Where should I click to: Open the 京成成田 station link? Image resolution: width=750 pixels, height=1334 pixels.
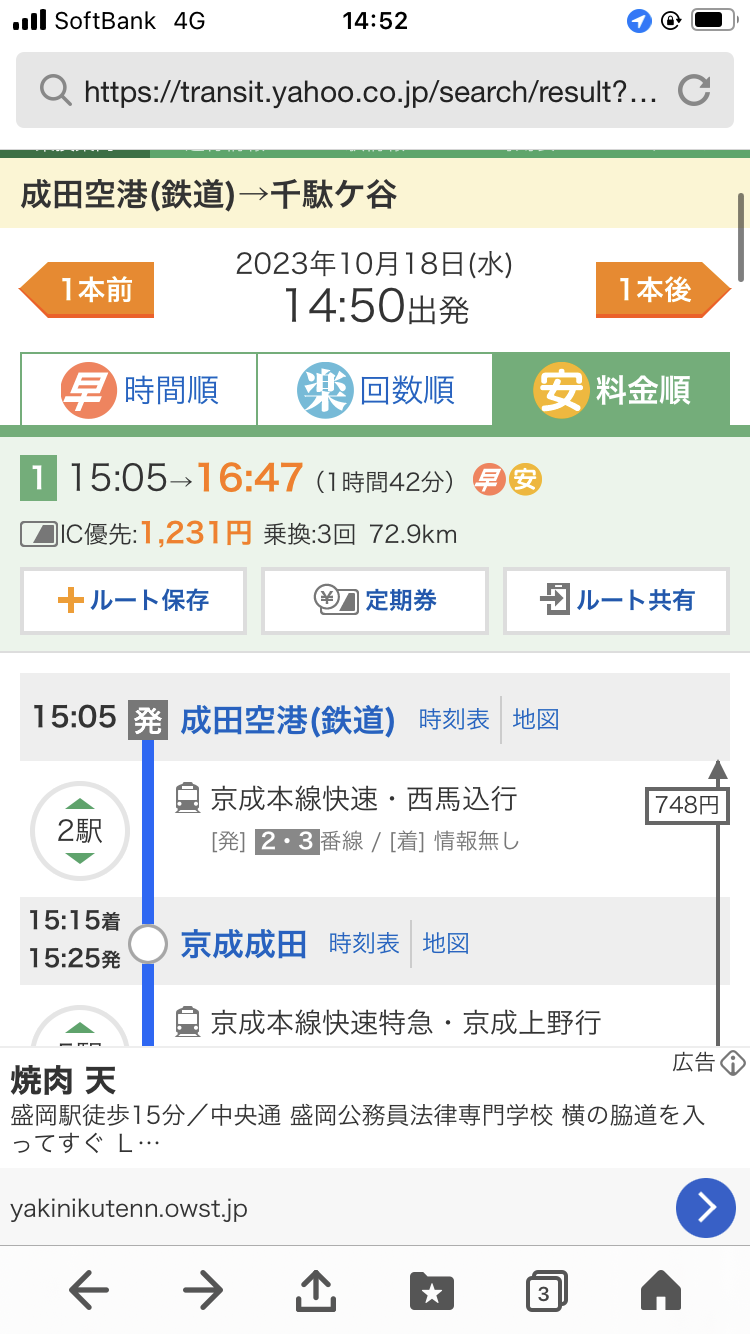(244, 944)
